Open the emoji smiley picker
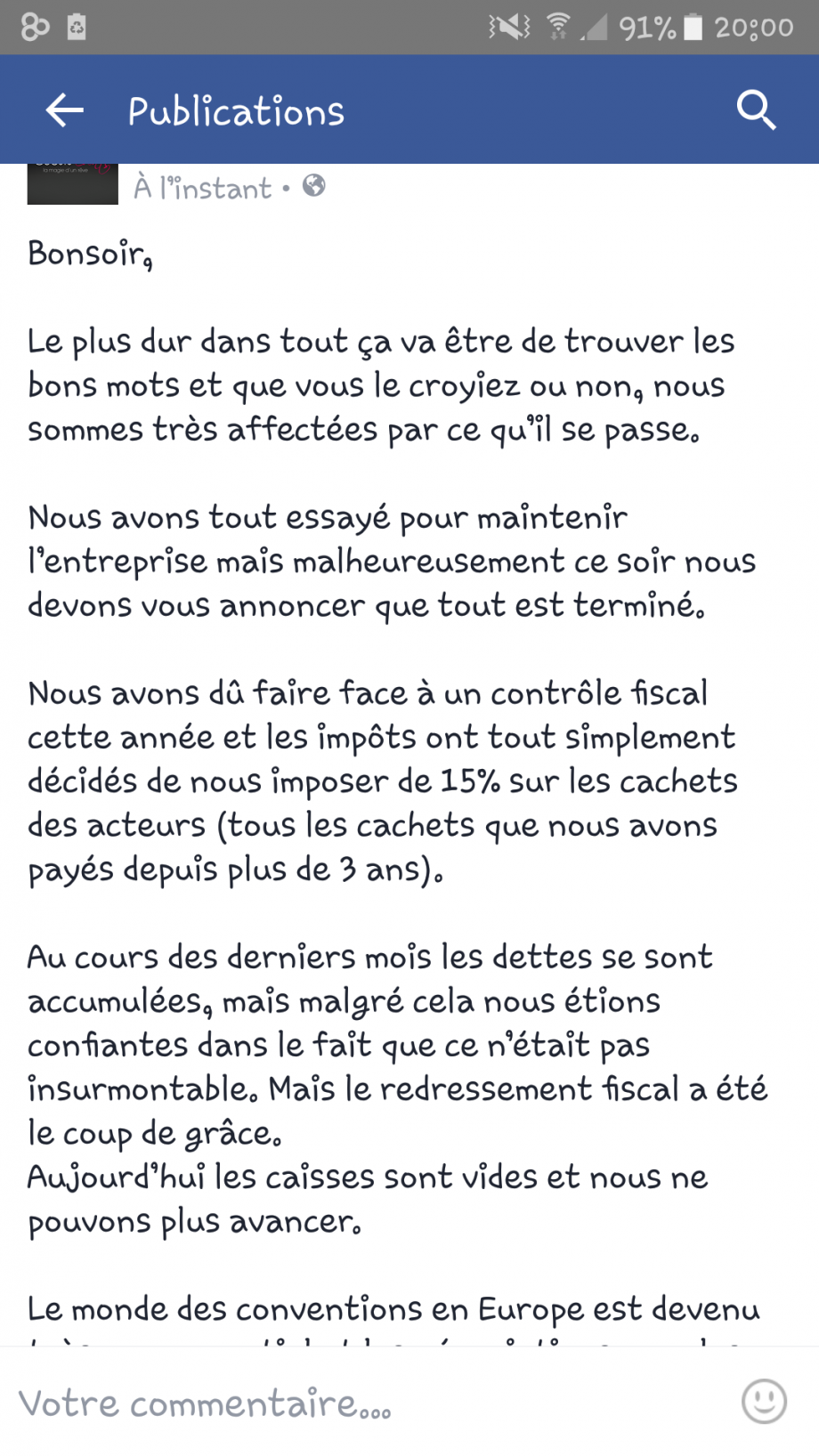Image resolution: width=819 pixels, height=1456 pixels. click(764, 1402)
